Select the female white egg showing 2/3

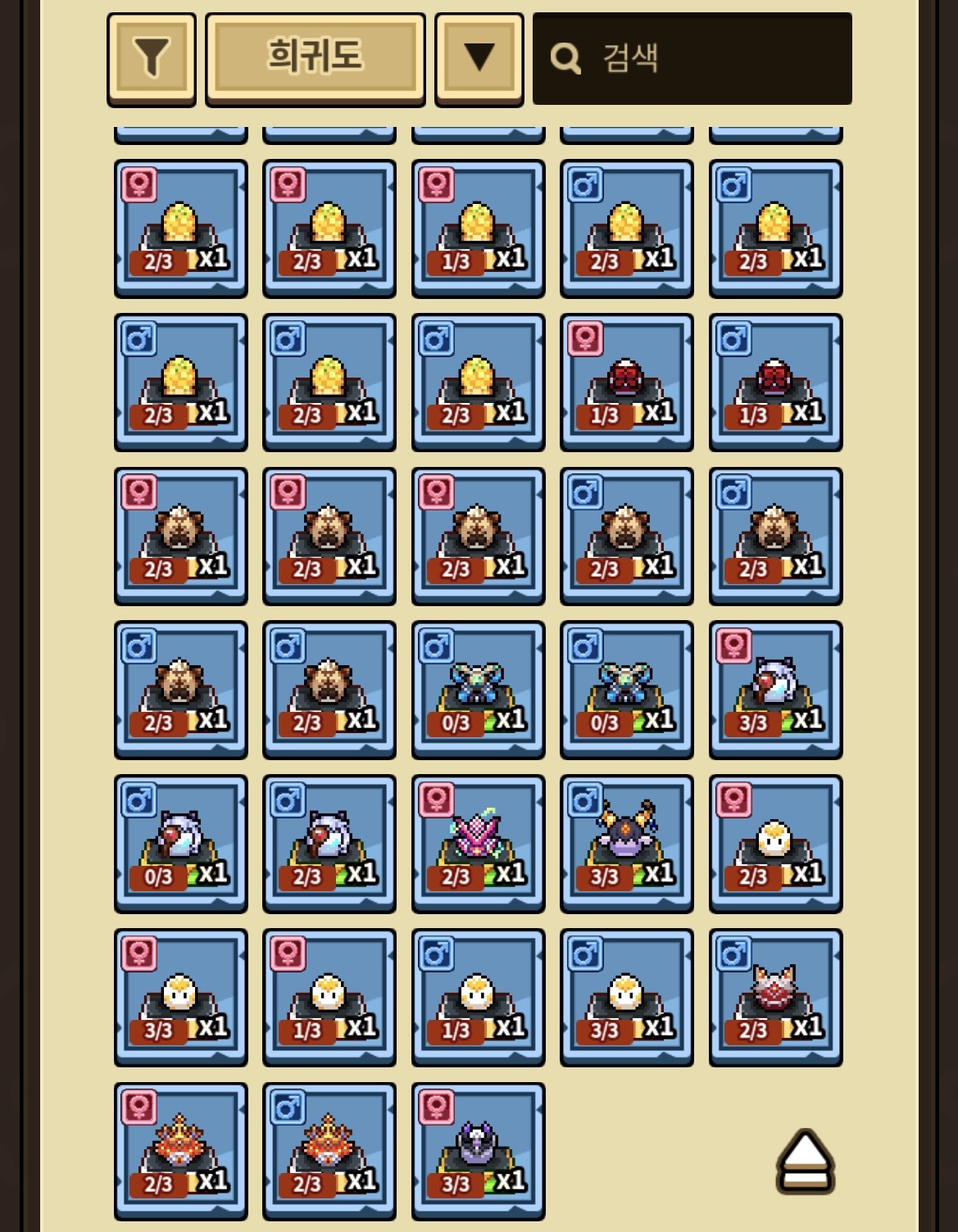[775, 844]
